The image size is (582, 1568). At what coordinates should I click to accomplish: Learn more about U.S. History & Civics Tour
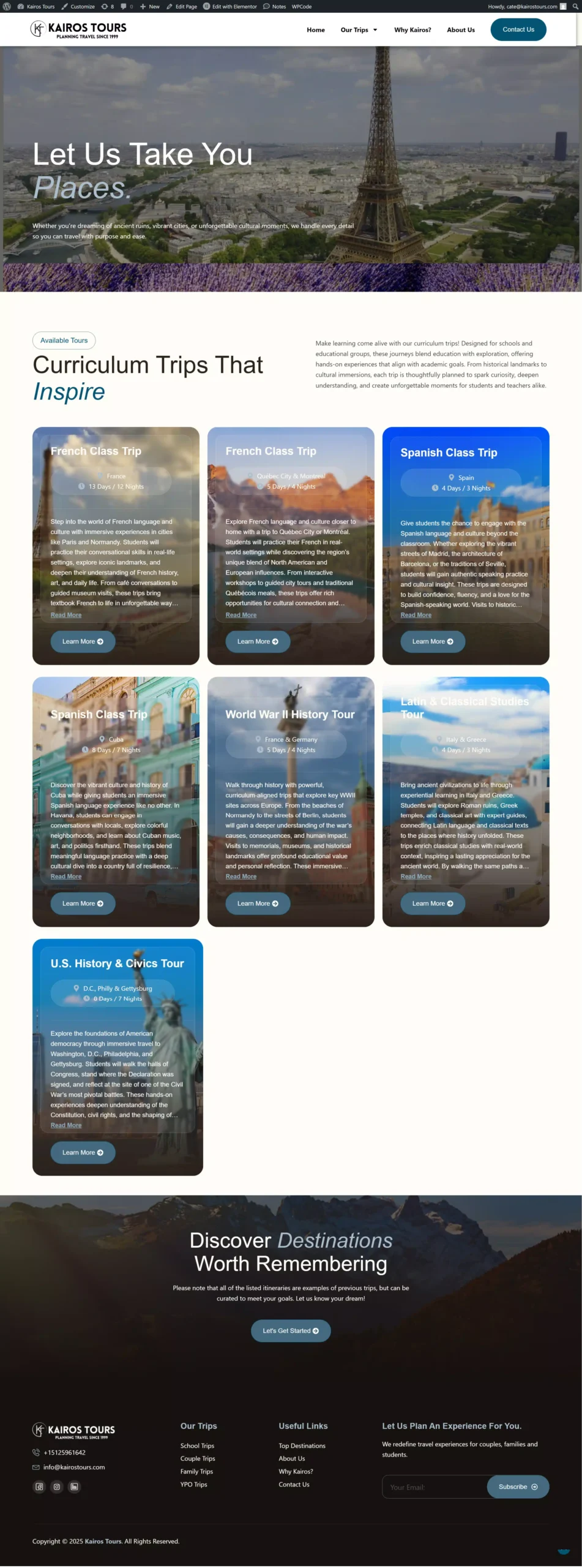pyautogui.click(x=83, y=1152)
